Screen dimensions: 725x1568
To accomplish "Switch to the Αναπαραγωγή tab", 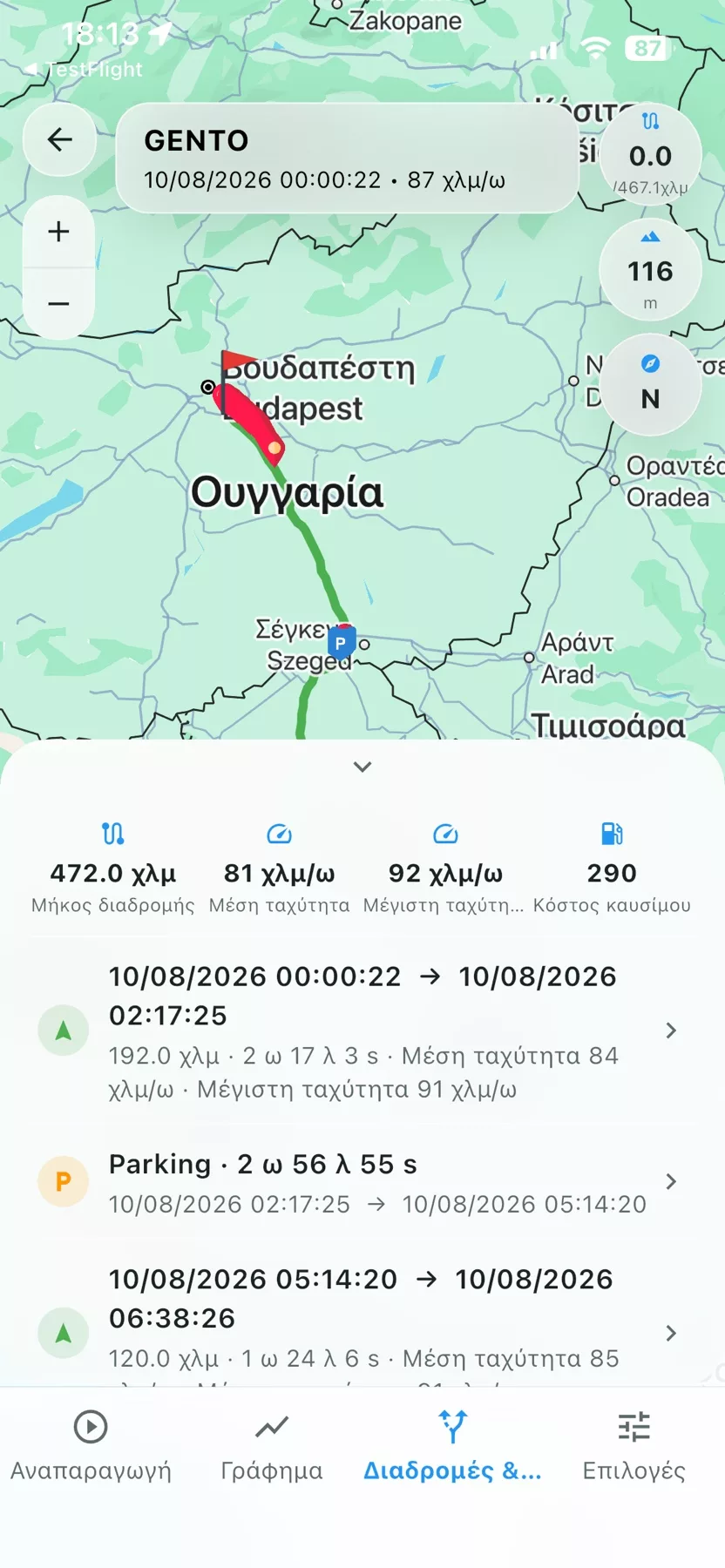I will [91, 1446].
